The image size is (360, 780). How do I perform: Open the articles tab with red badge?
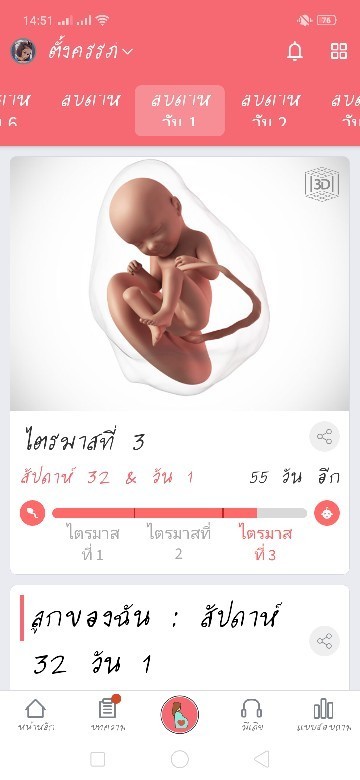[108, 714]
